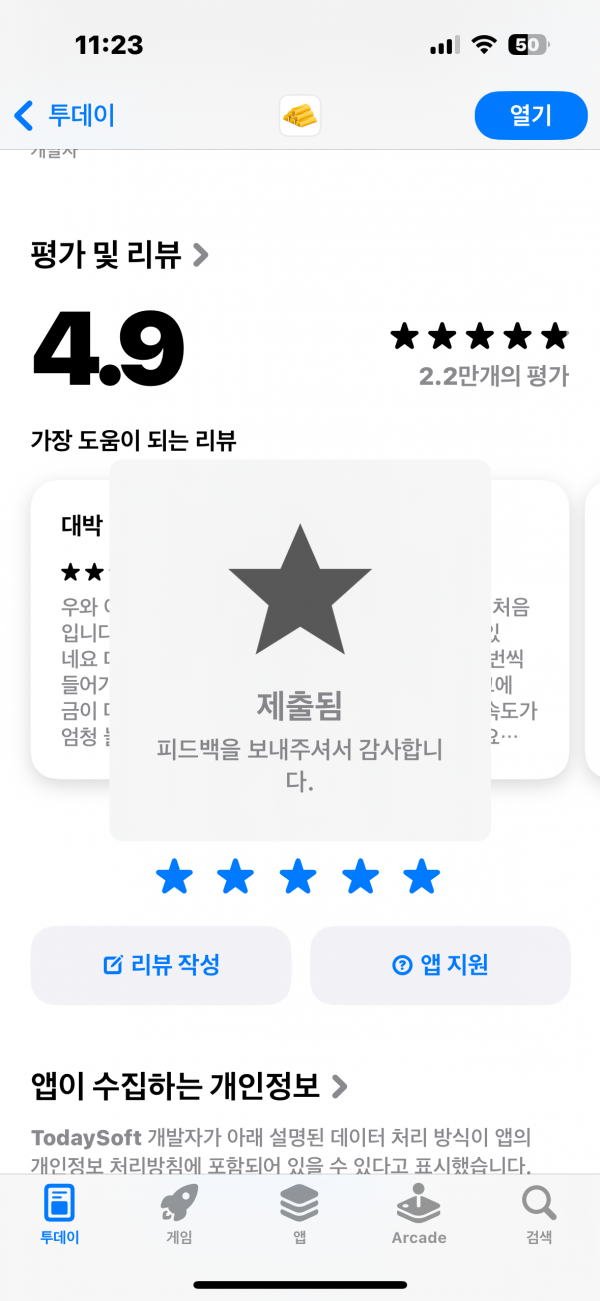Switch to the 투데이 tab
Screen dimensions: 600x1301
60,1215
